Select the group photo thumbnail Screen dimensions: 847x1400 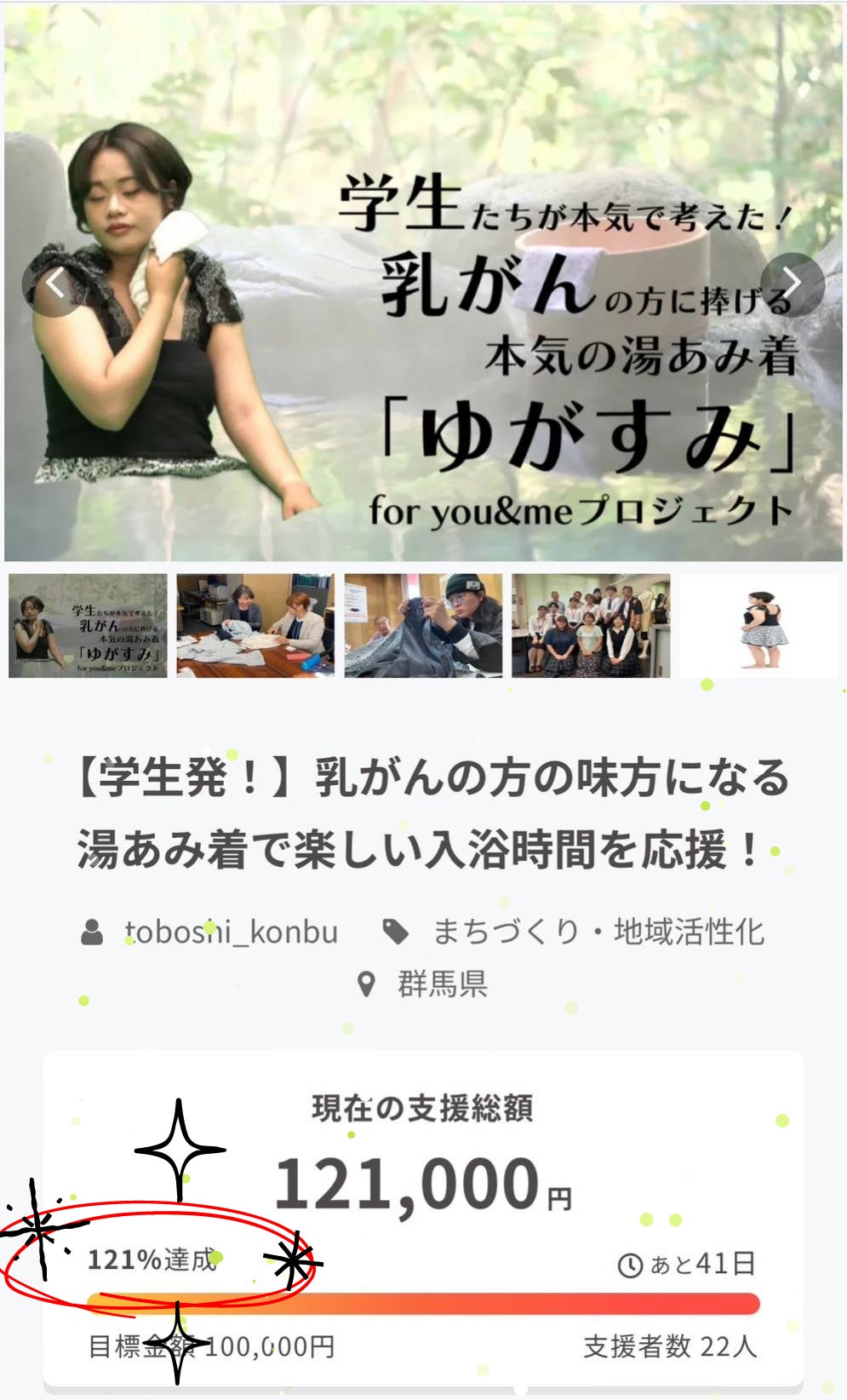point(591,626)
